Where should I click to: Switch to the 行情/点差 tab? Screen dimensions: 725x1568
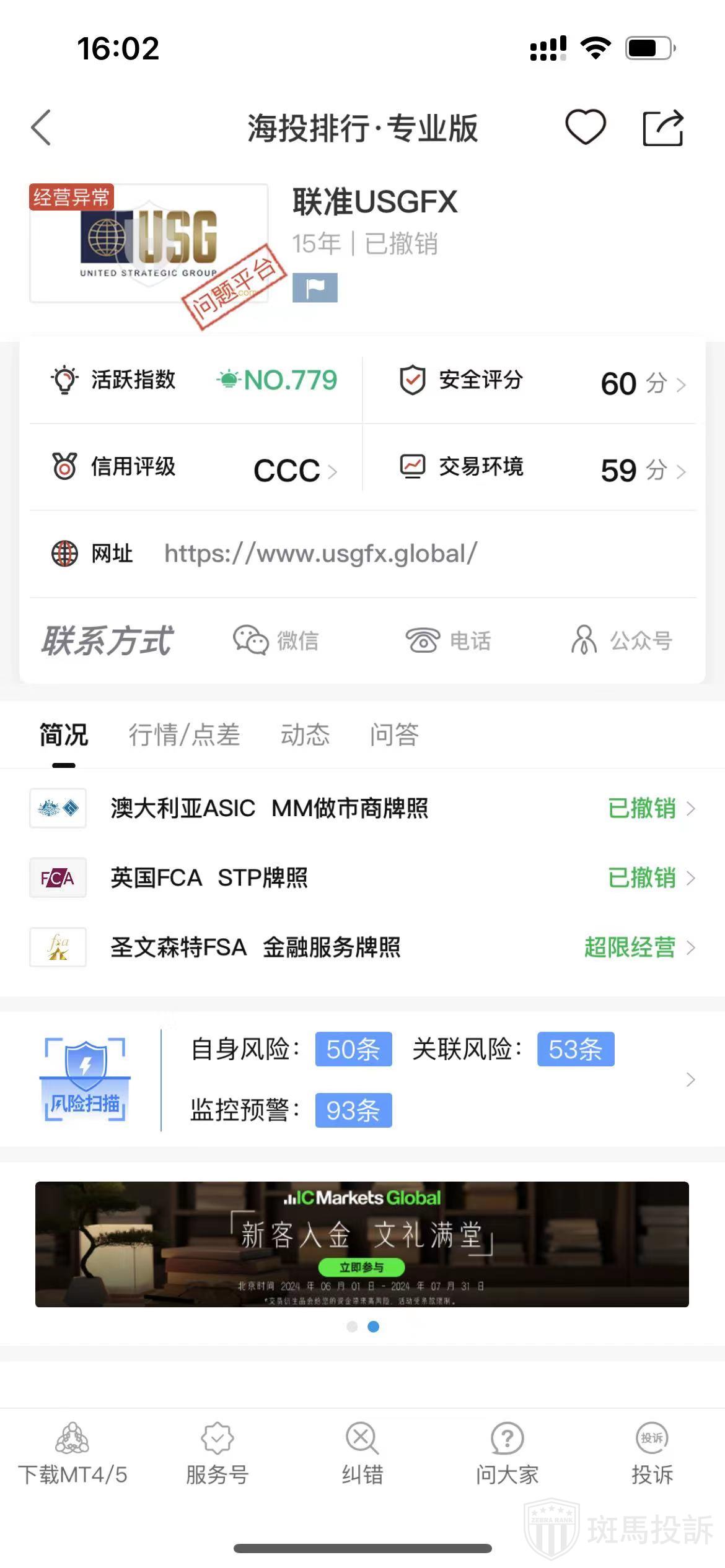tap(184, 735)
